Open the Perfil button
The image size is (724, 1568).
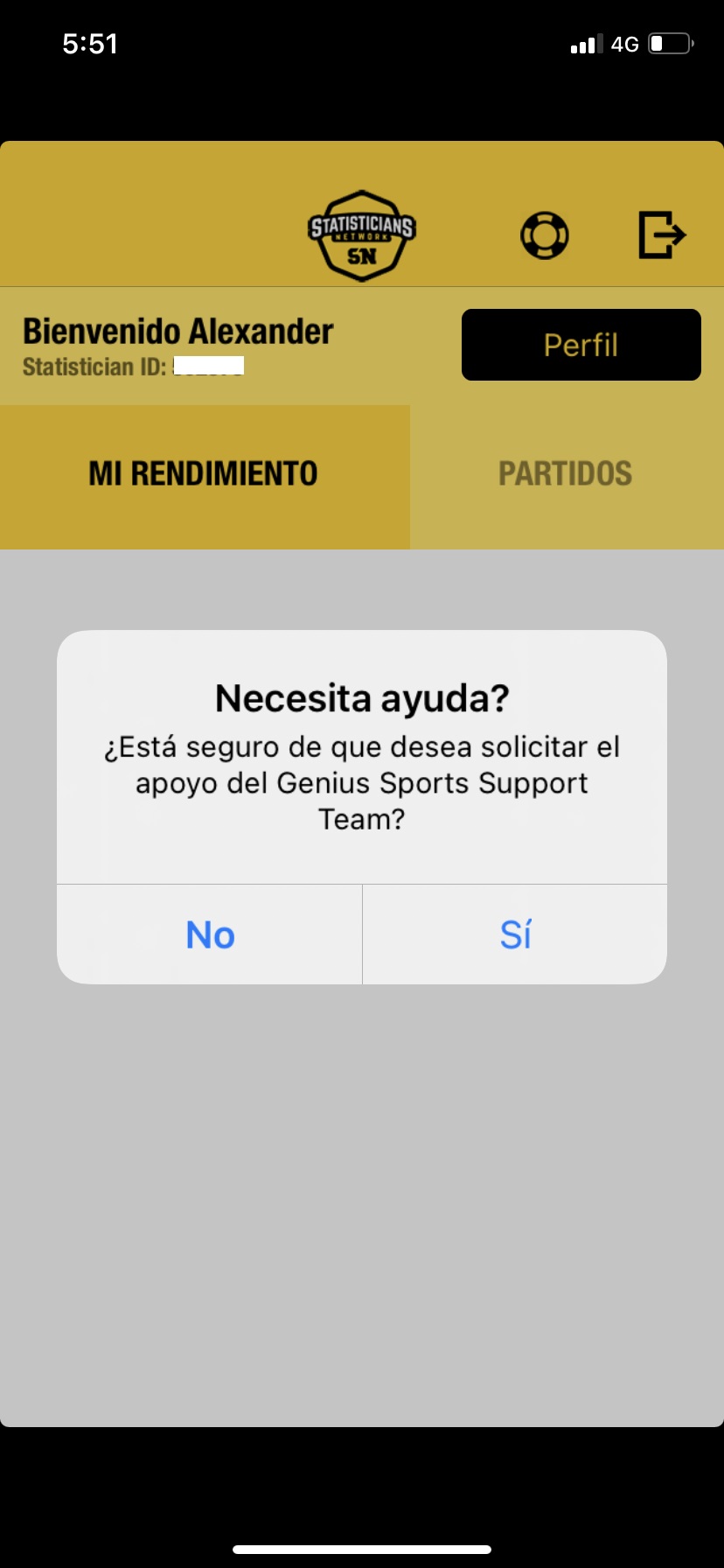coord(581,345)
